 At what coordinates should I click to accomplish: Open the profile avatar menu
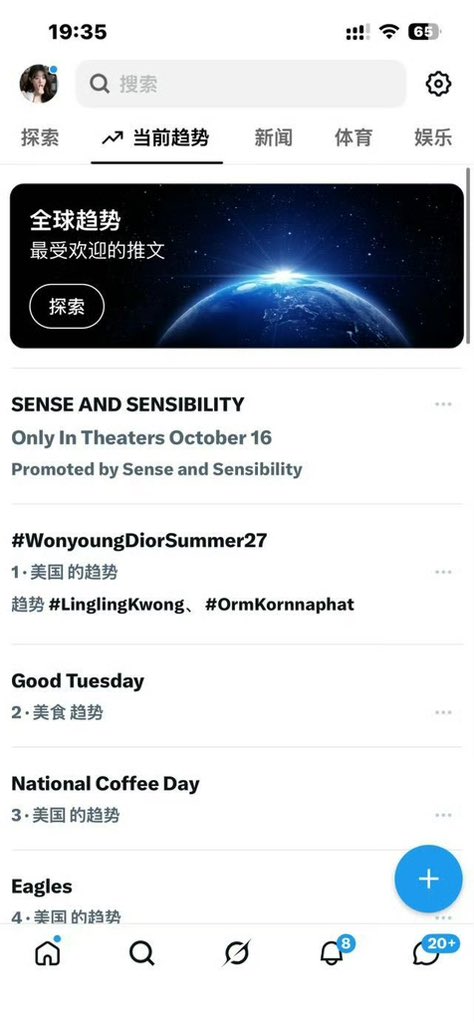39,84
